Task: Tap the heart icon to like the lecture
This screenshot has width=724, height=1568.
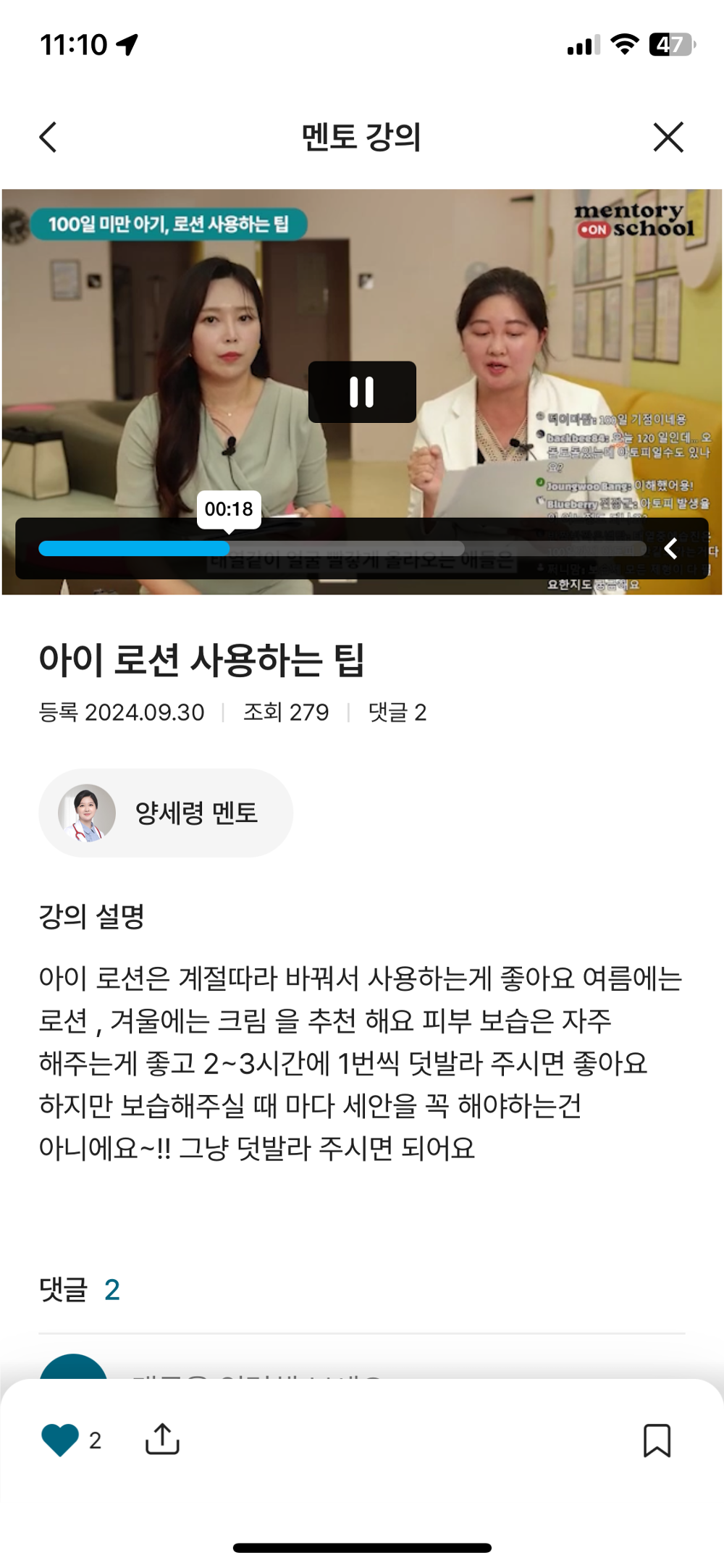Action: coord(59,1441)
